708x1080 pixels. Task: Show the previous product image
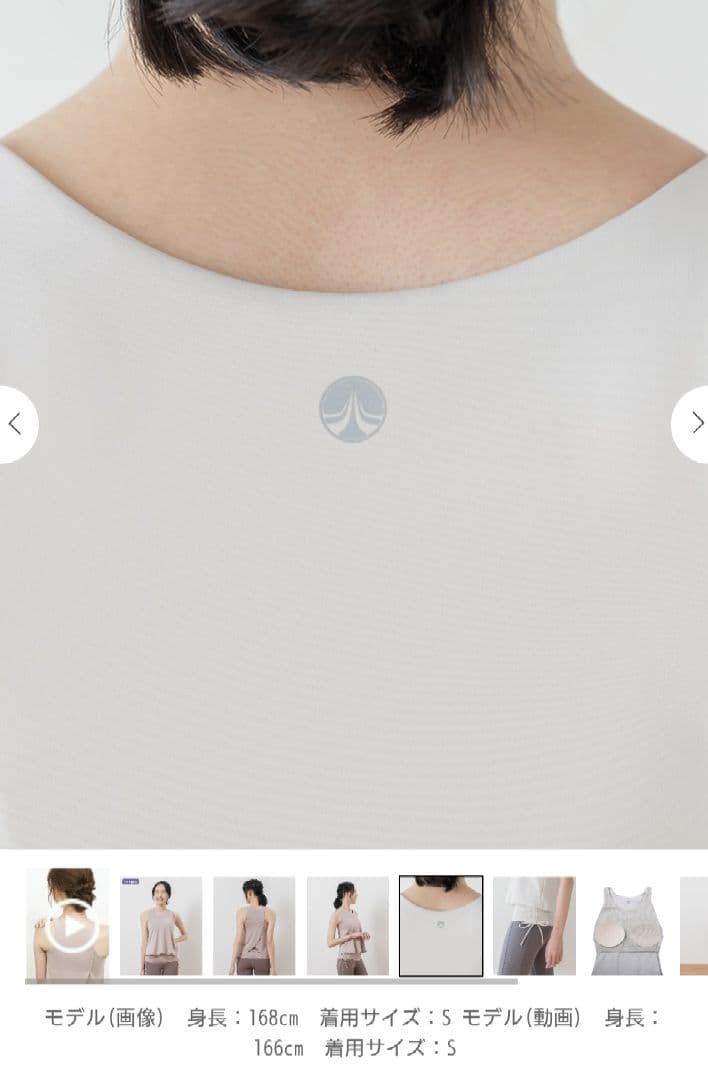coord(16,424)
